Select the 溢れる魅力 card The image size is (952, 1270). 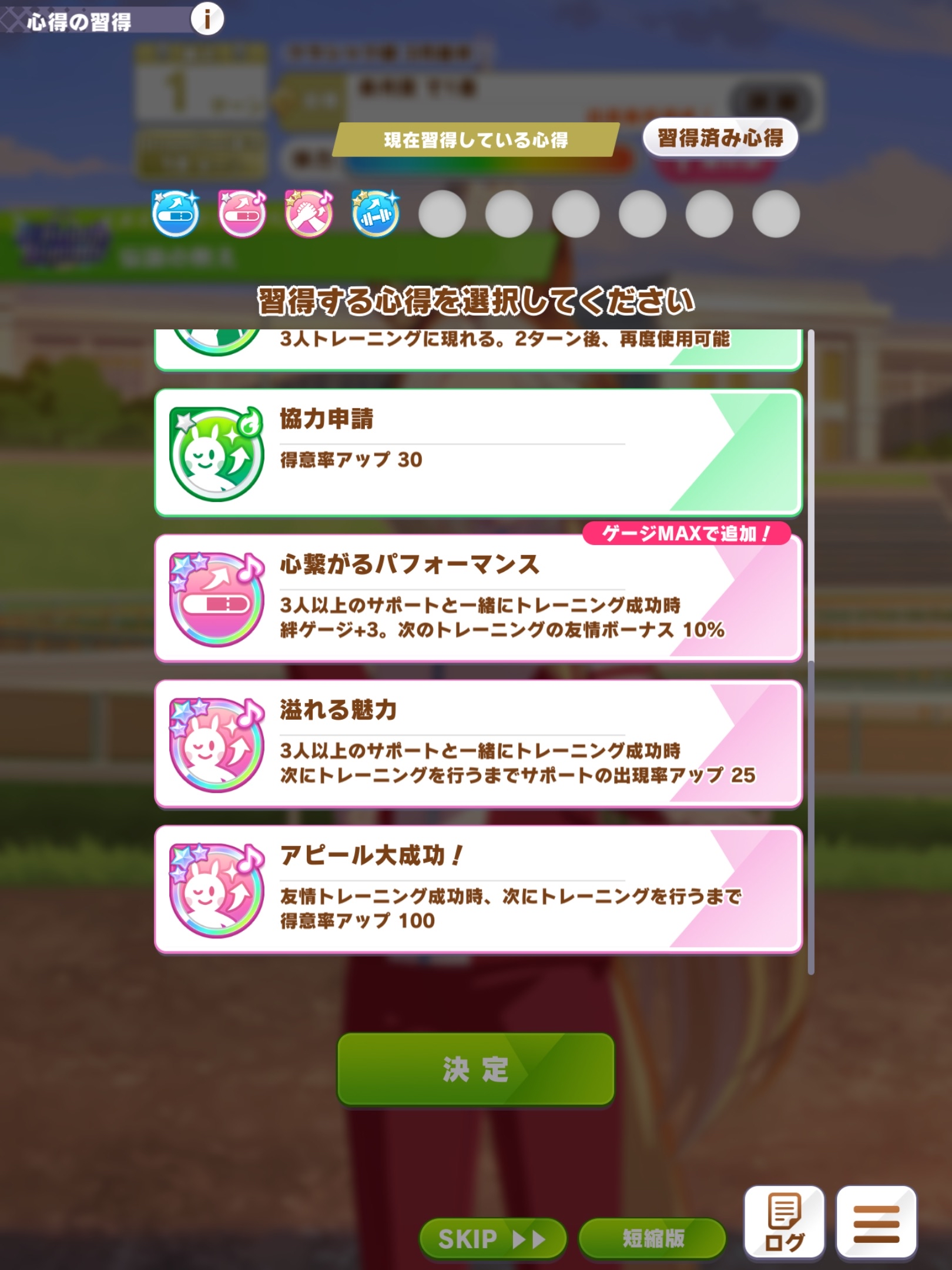(x=478, y=744)
